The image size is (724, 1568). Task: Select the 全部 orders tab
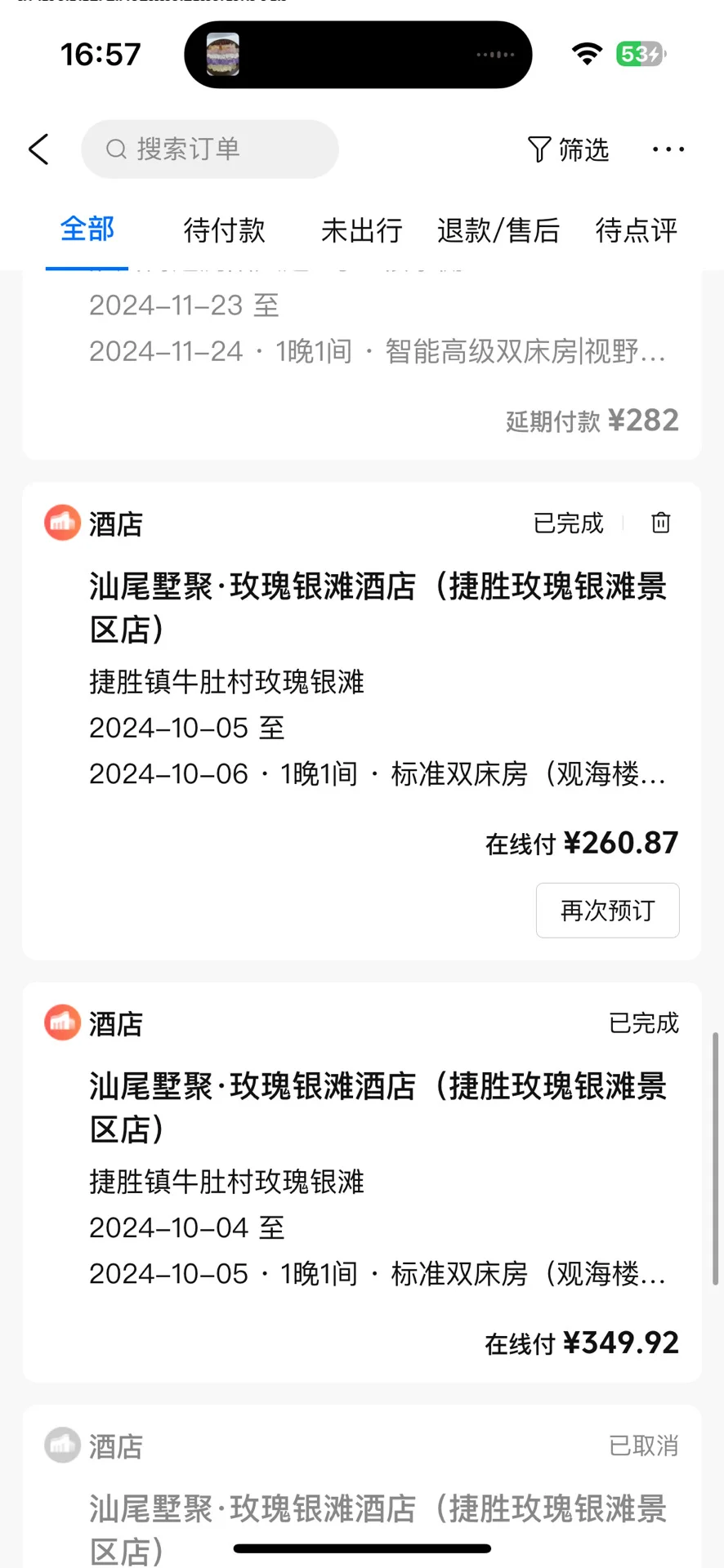pos(87,229)
